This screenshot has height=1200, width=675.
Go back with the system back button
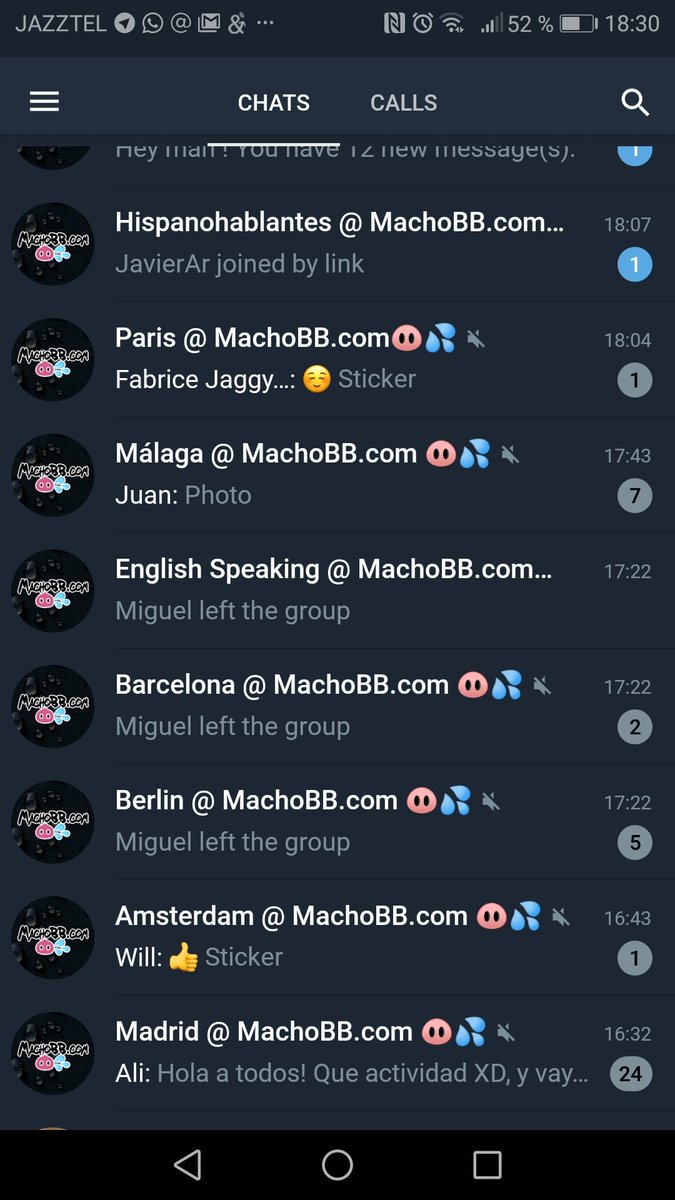coord(187,1164)
